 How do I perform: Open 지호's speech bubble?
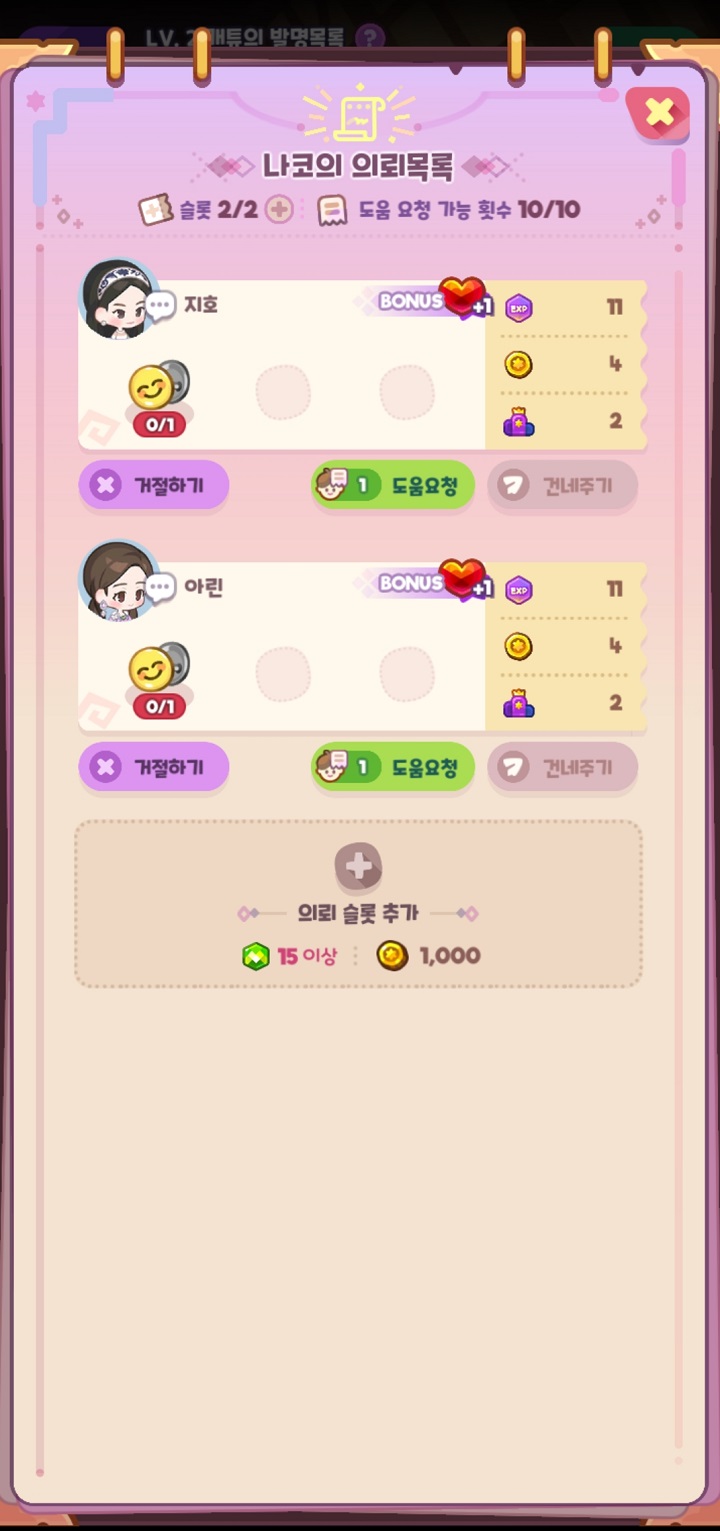click(x=161, y=306)
